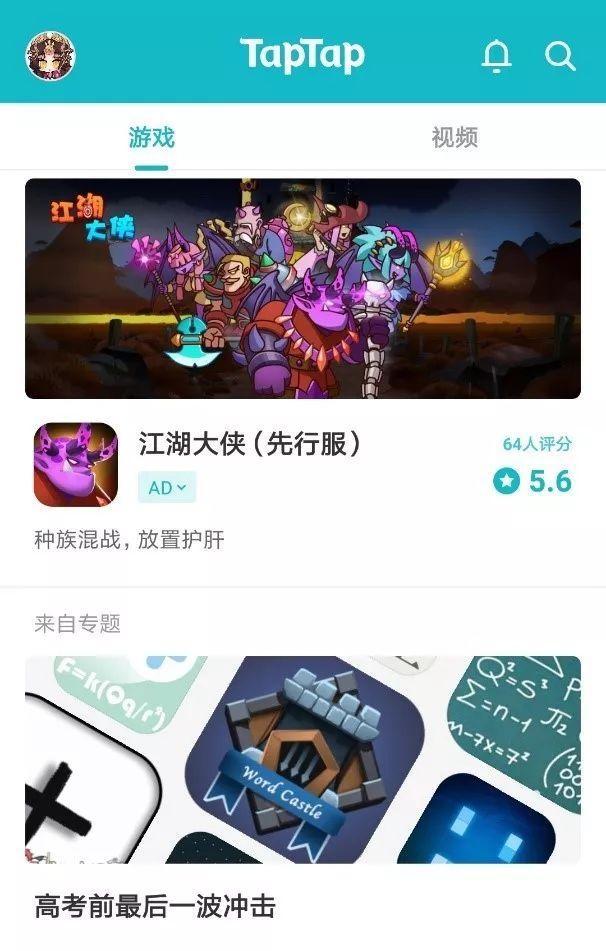606x951 pixels.
Task: Open the 江湖大侠 banner image
Action: pos(303,288)
